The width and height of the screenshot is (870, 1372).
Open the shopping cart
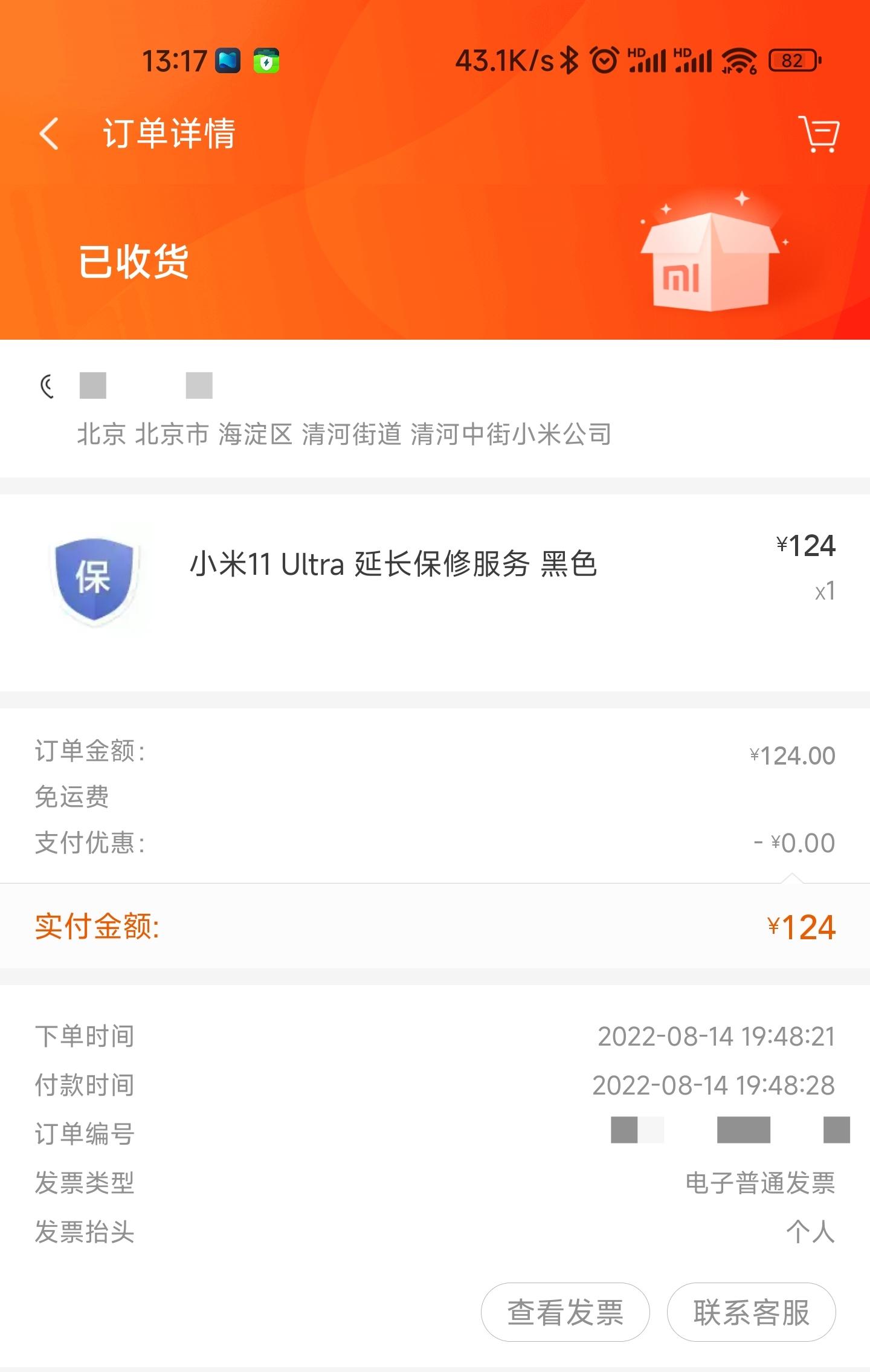[819, 134]
